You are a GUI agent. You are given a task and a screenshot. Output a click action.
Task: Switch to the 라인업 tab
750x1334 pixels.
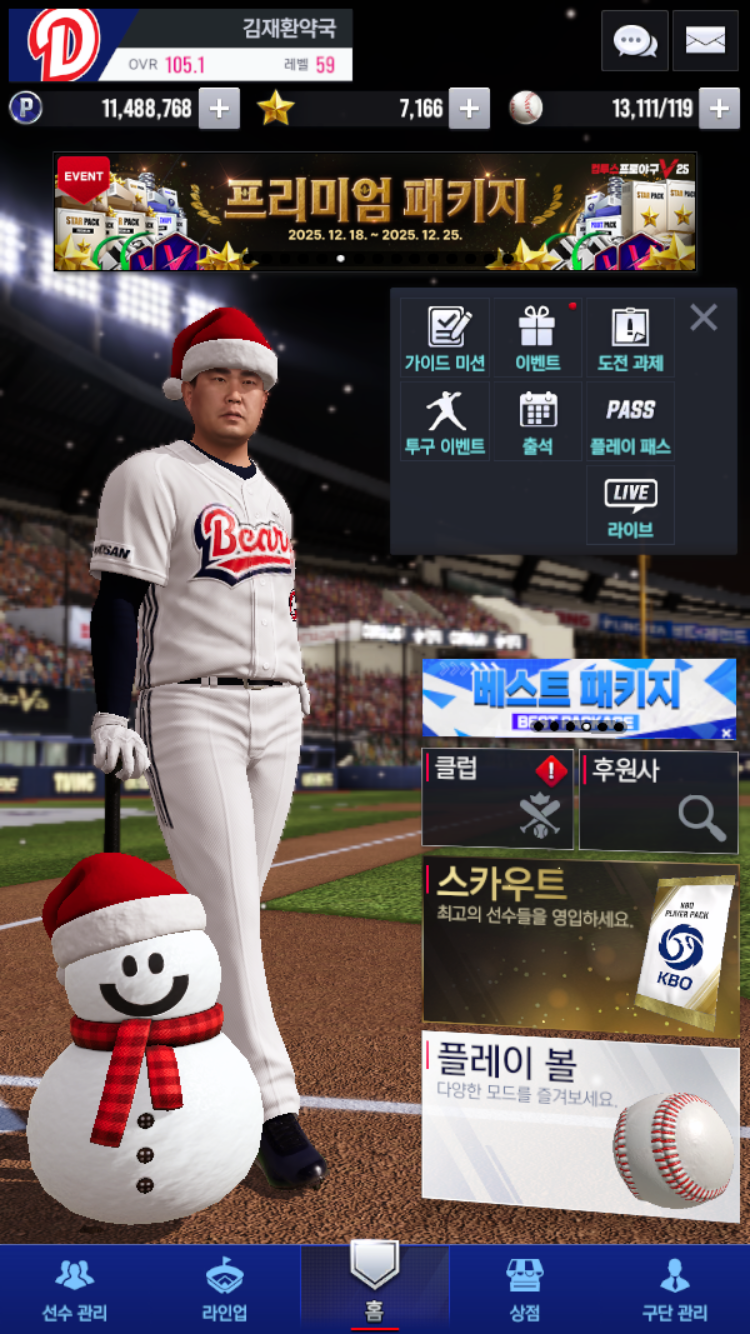click(225, 1289)
